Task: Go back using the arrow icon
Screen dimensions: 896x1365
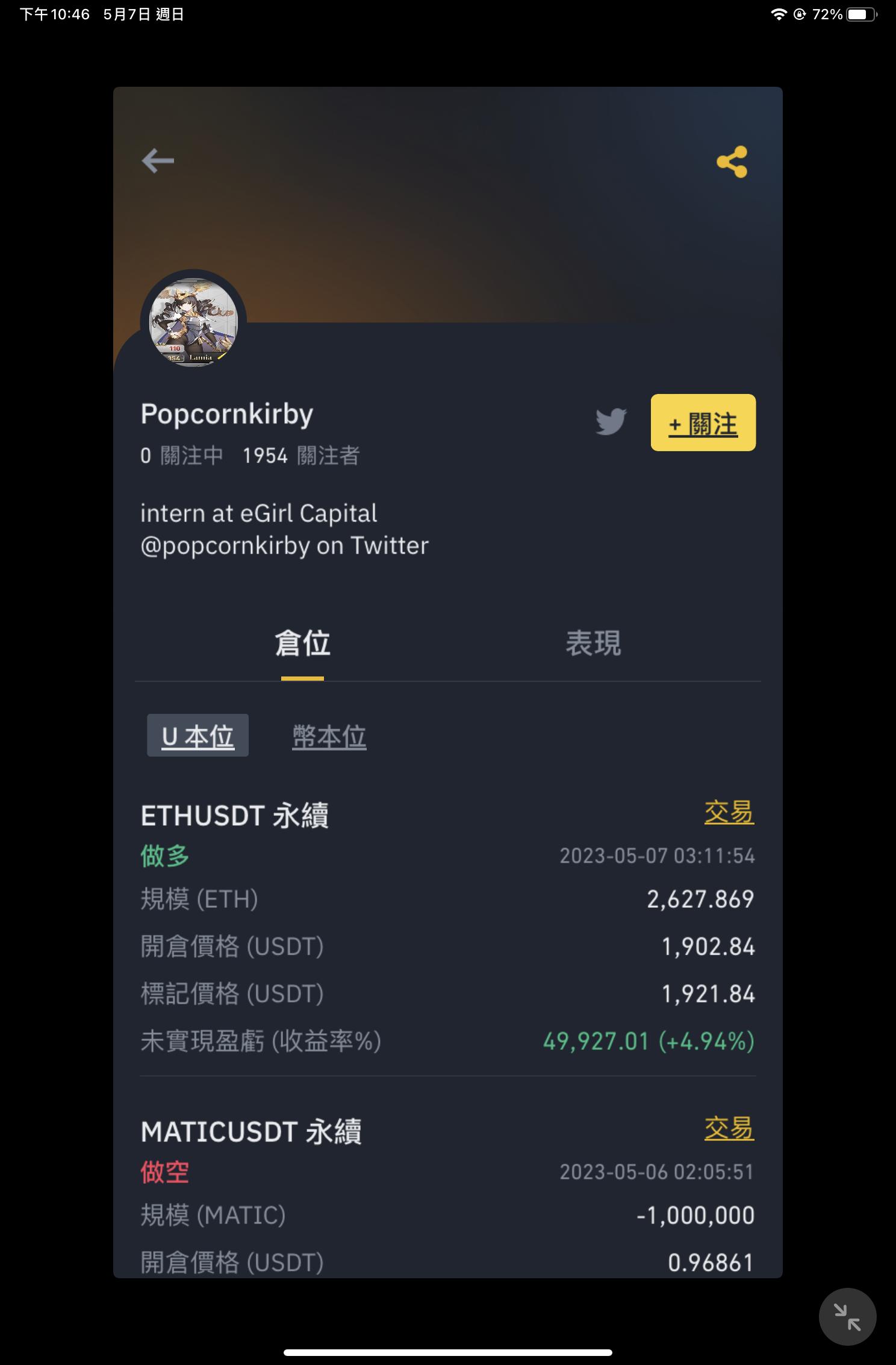Action: [158, 161]
